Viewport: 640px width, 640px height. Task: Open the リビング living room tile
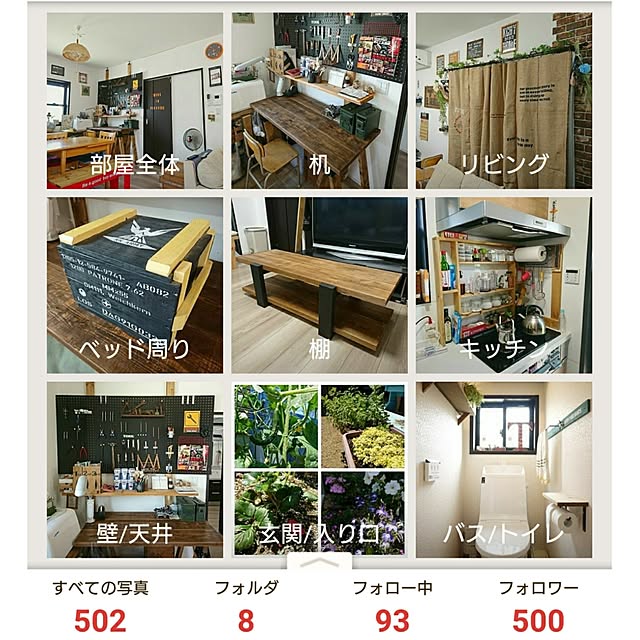pyautogui.click(x=504, y=100)
